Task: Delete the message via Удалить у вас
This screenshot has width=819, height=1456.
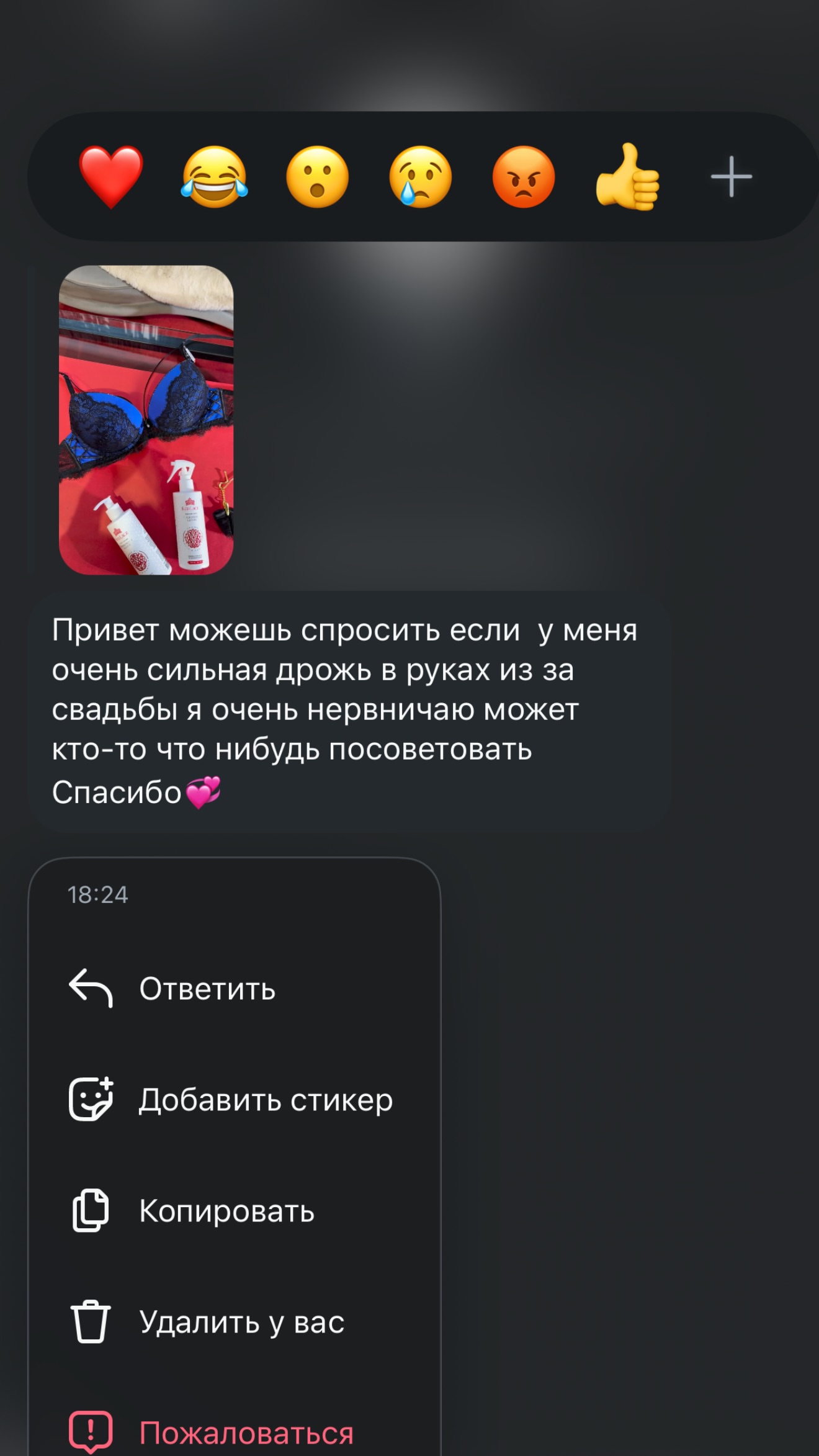Action: pos(235,1322)
